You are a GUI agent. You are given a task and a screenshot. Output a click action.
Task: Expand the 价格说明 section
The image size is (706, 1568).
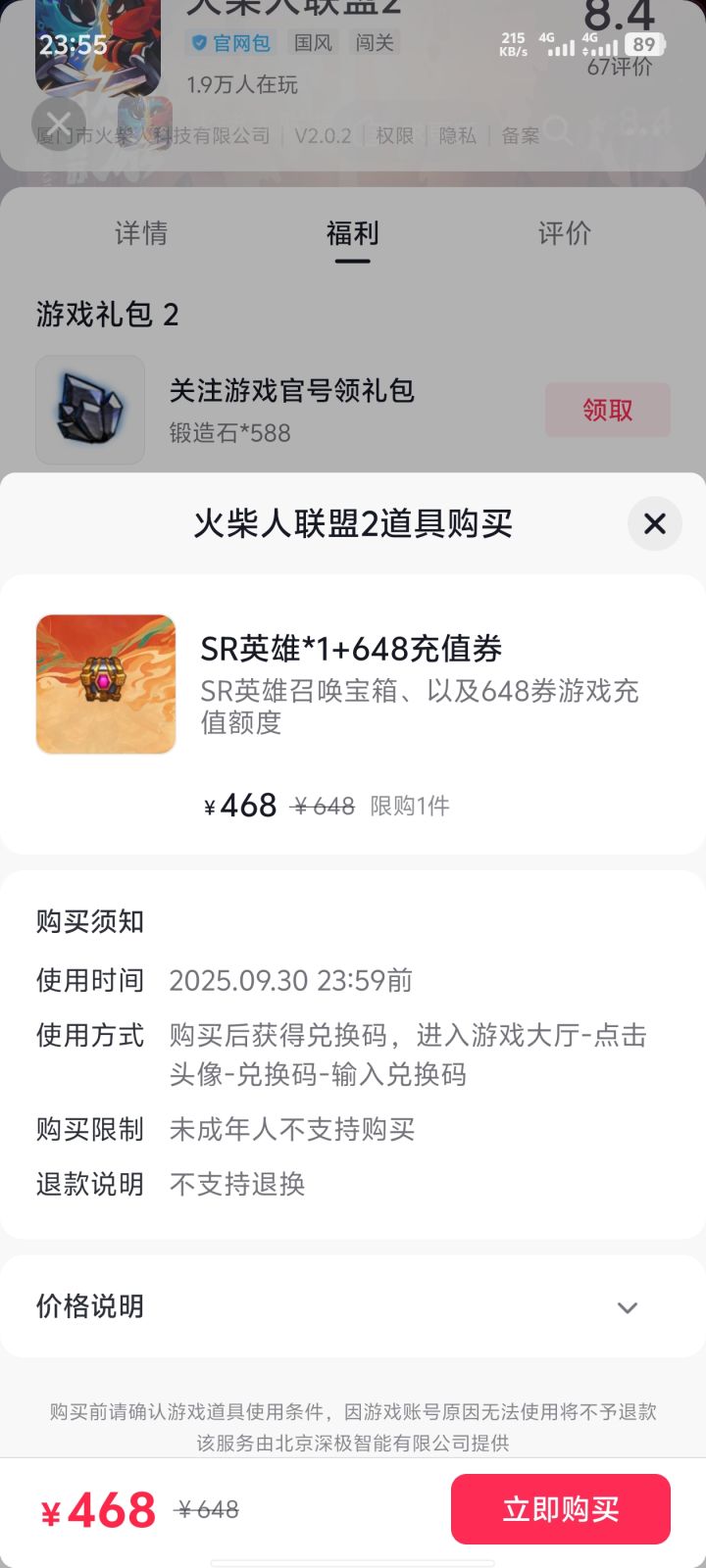[x=353, y=1306]
